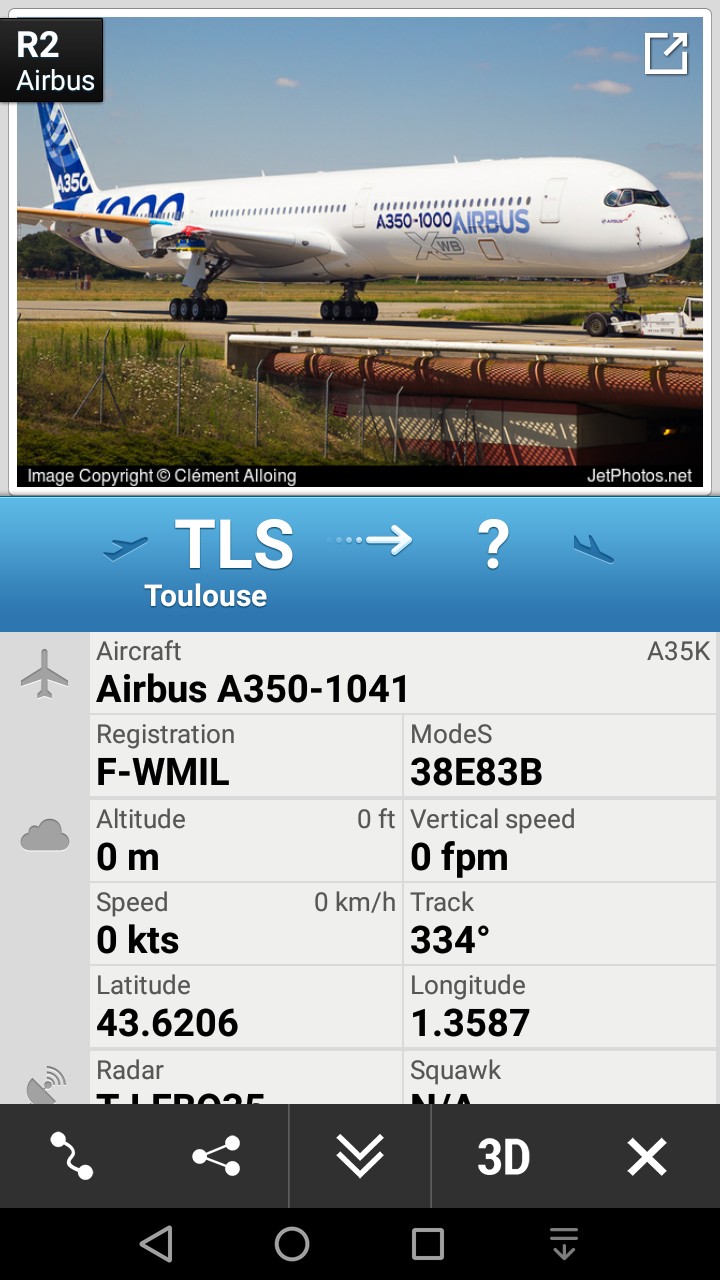Share this flight's details
Viewport: 720px width, 1280px height.
click(x=216, y=1157)
